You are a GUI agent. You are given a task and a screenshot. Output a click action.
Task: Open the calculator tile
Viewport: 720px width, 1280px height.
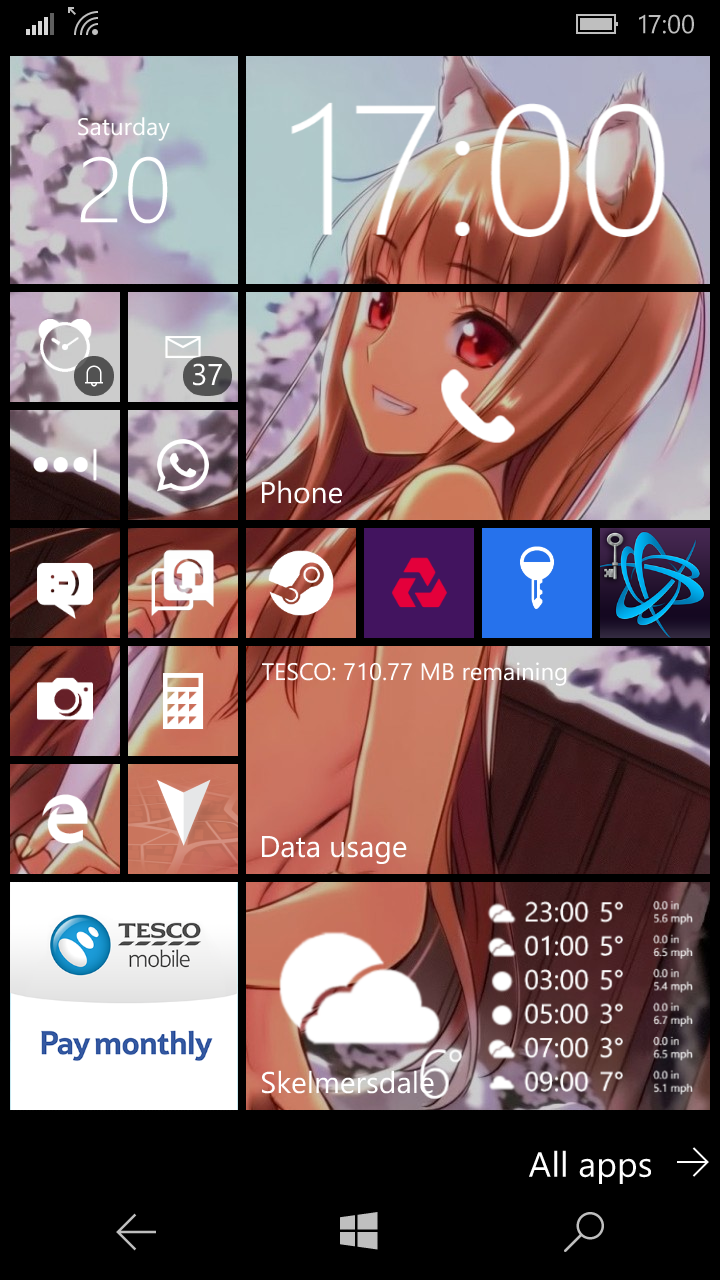(183, 701)
